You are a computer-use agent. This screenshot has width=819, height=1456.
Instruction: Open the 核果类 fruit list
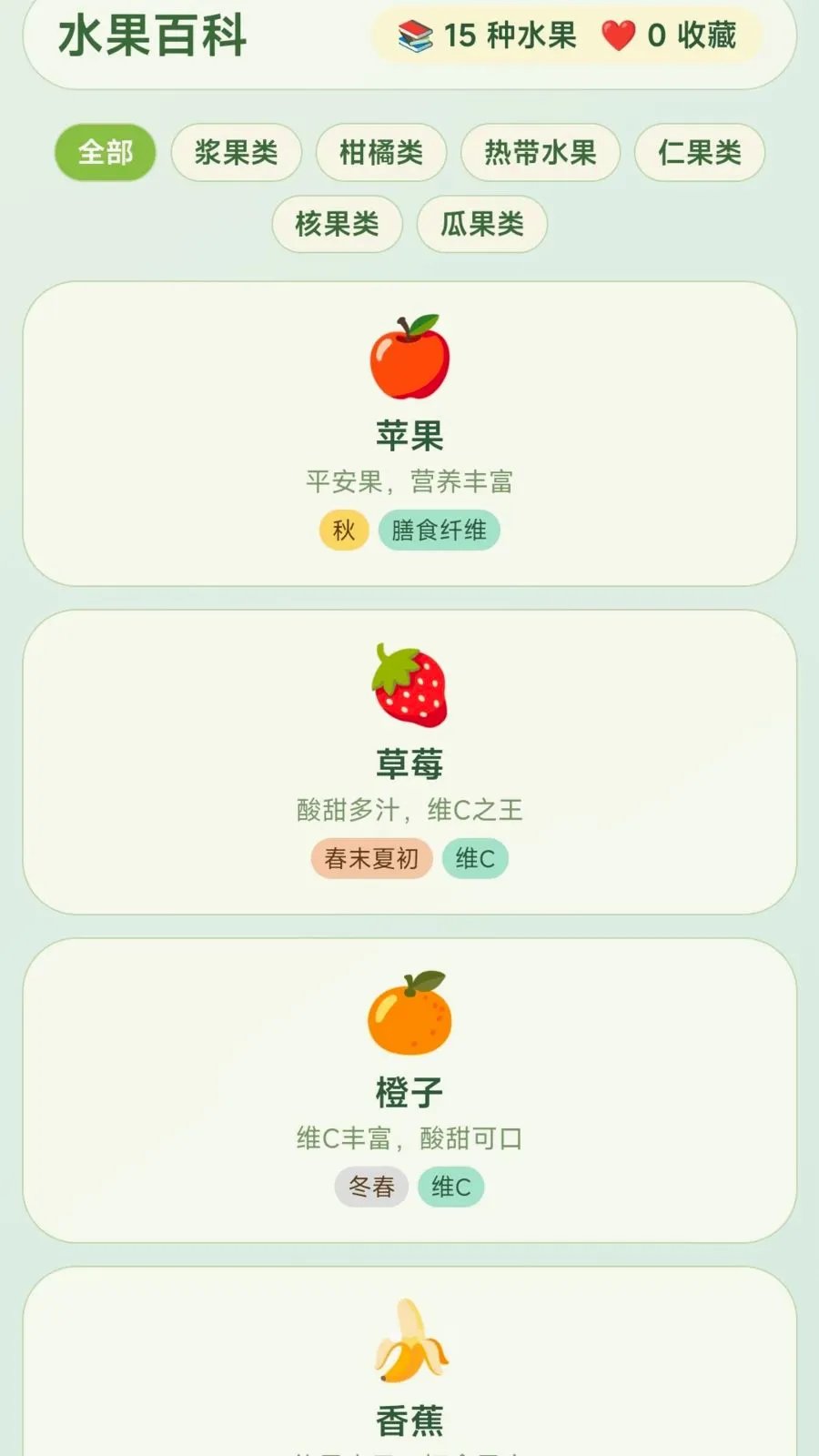[x=337, y=224]
